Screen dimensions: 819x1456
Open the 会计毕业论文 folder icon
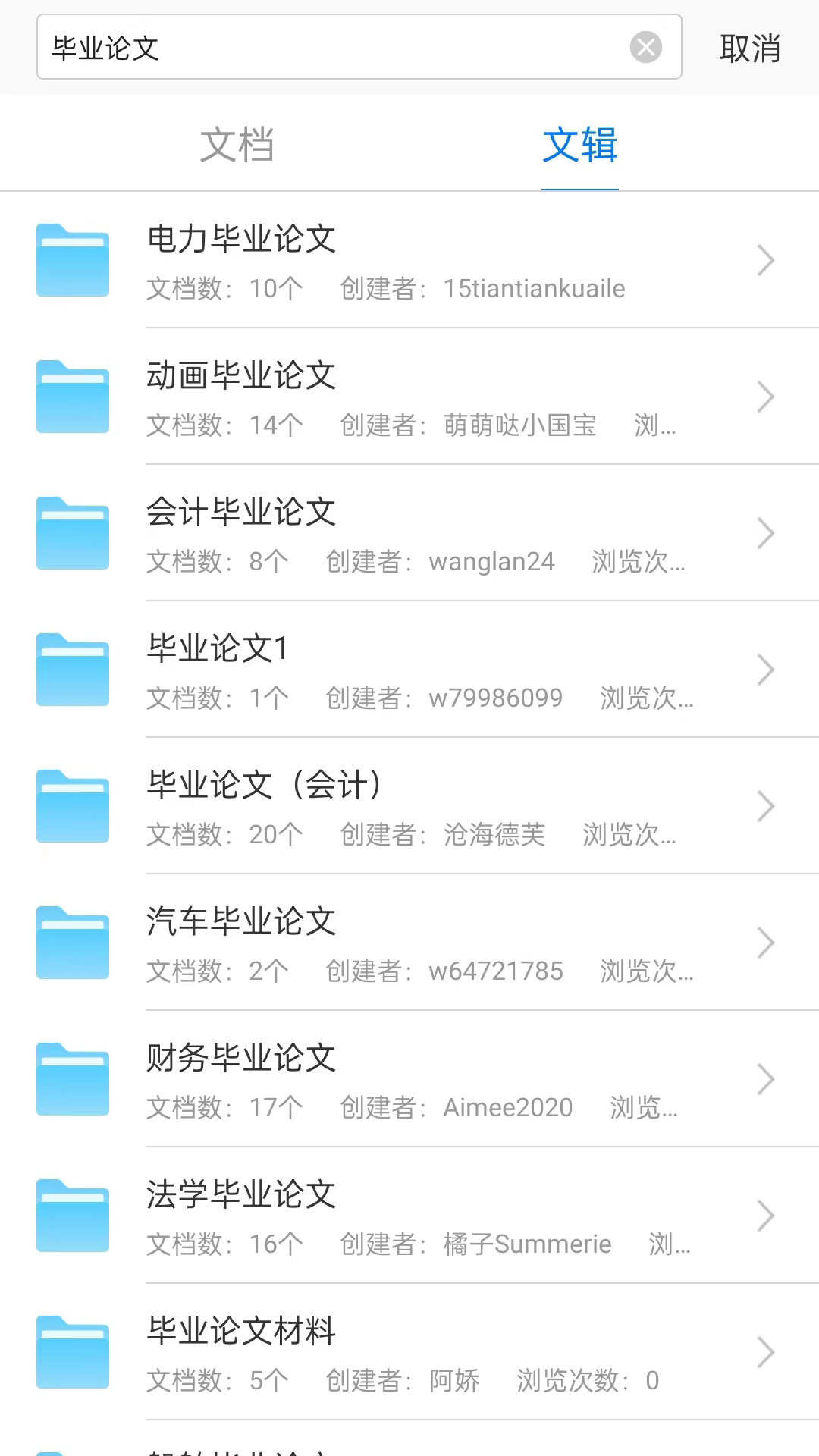coord(72,533)
